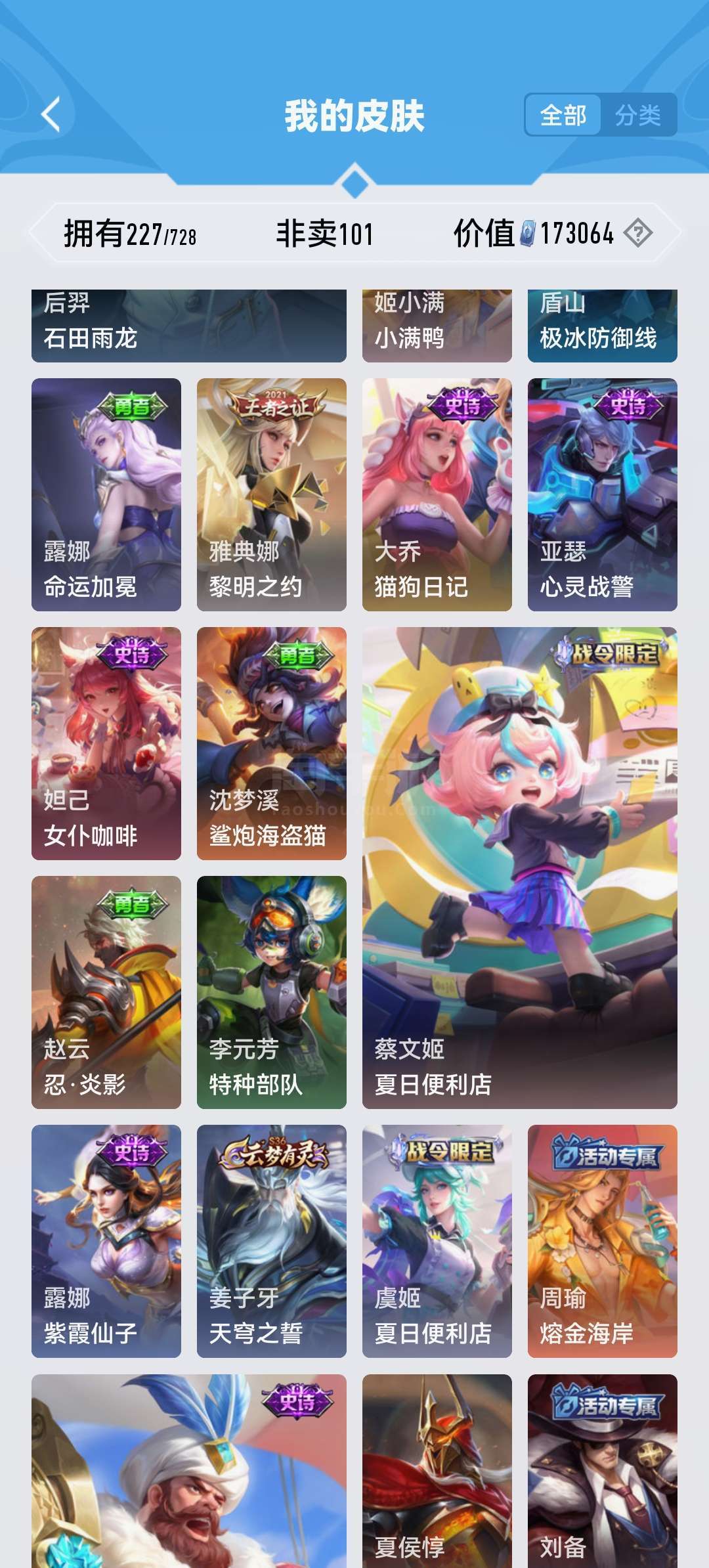Open 雅典娜 黎明之约 skin card
Viewport: 709px width, 1568px height.
pyautogui.click(x=272, y=494)
